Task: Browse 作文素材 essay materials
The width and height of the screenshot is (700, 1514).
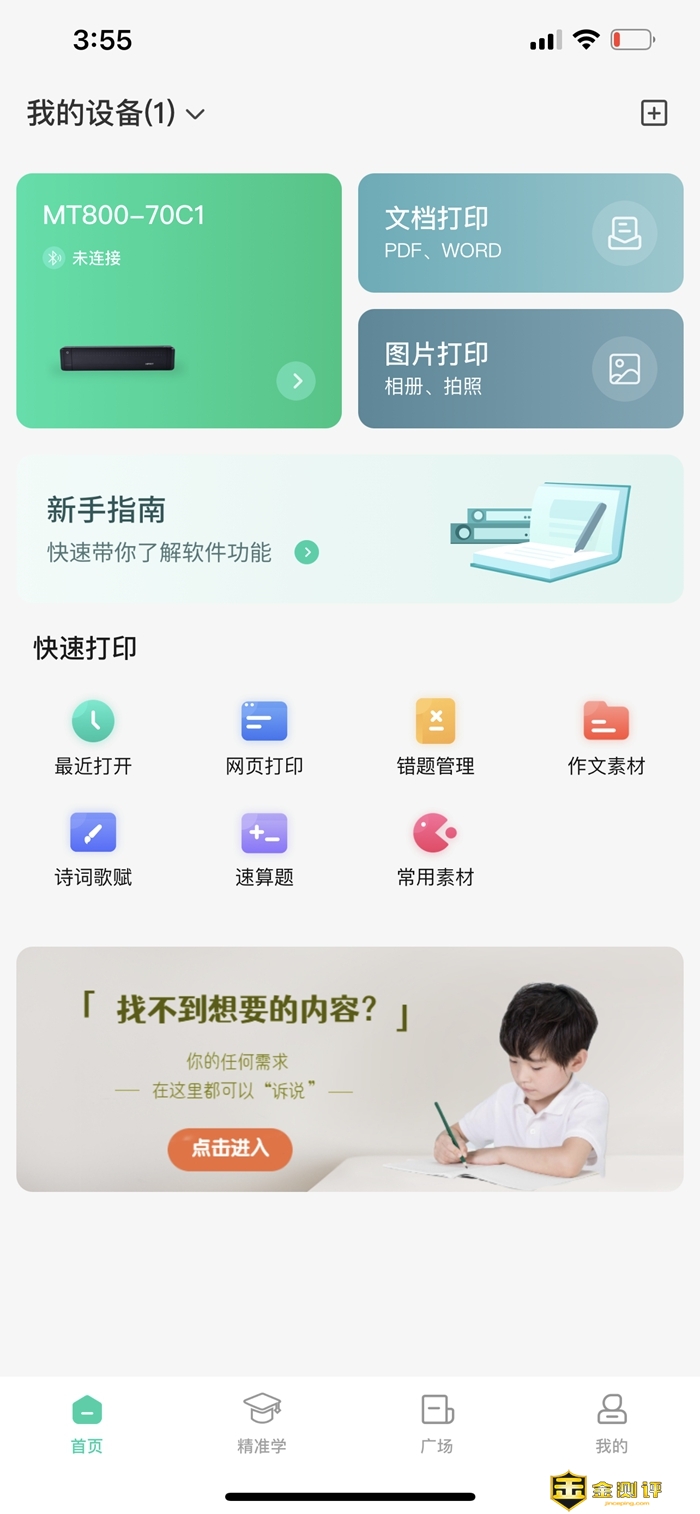Action: pos(606,738)
